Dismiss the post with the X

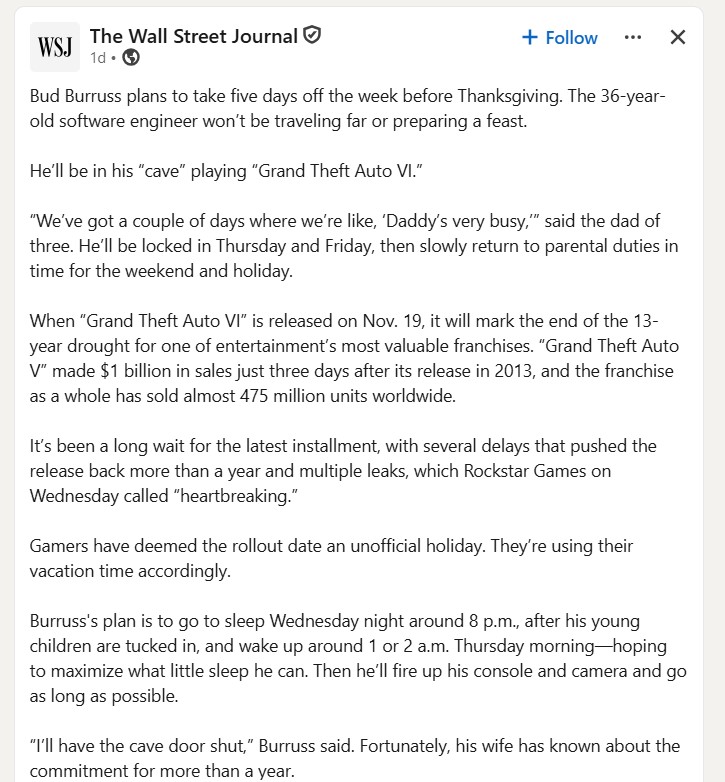[678, 37]
